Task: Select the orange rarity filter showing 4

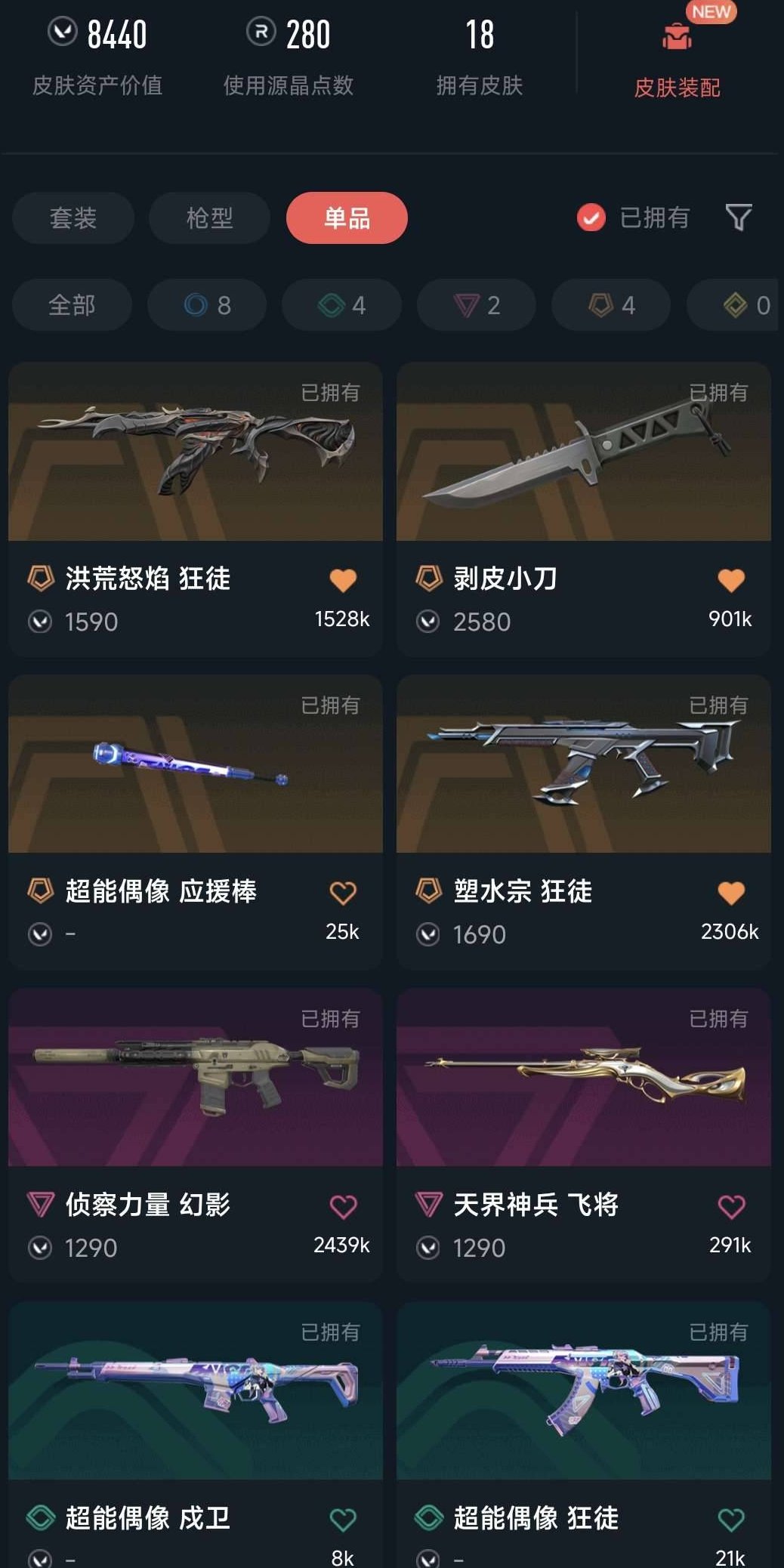Action: coord(610,305)
